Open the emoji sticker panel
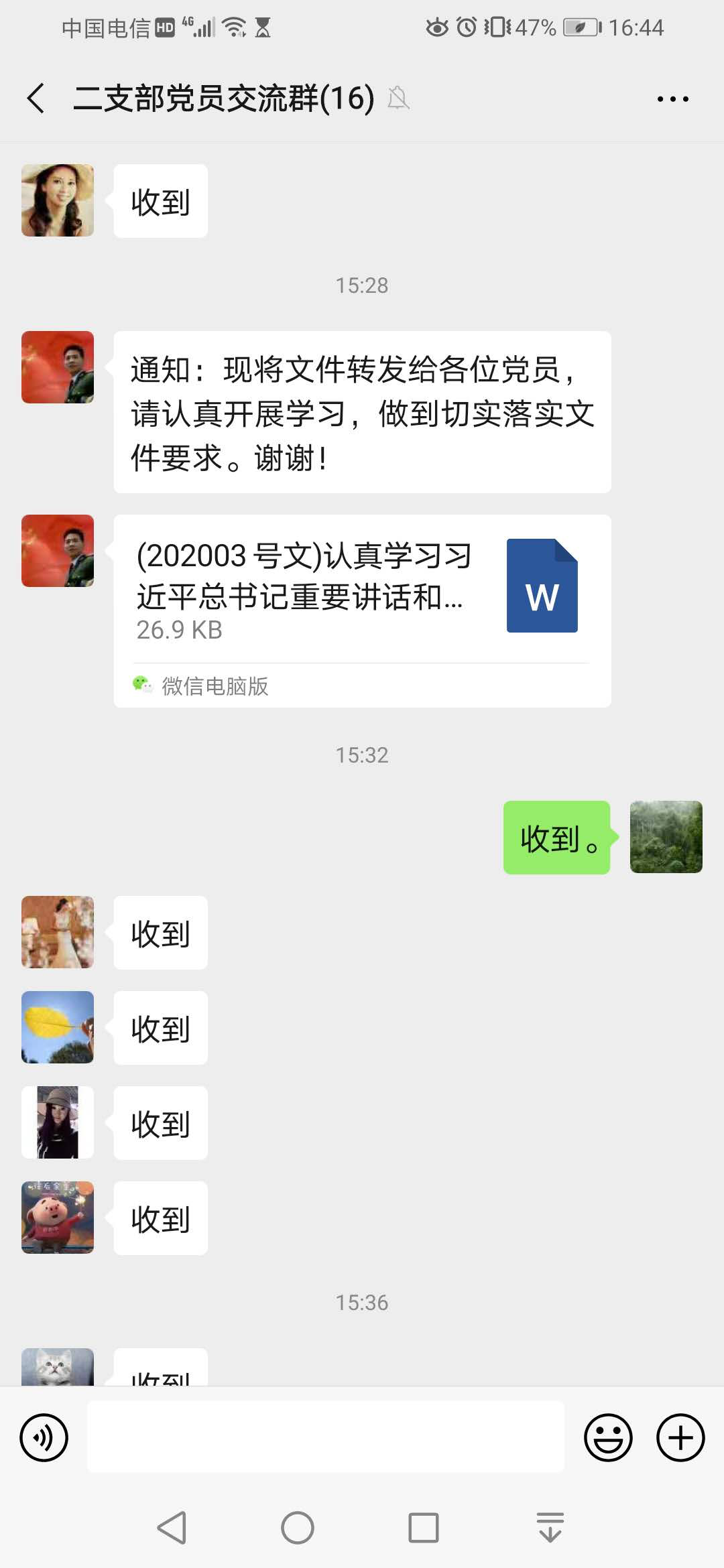Viewport: 724px width, 1568px height. pyautogui.click(x=608, y=1437)
